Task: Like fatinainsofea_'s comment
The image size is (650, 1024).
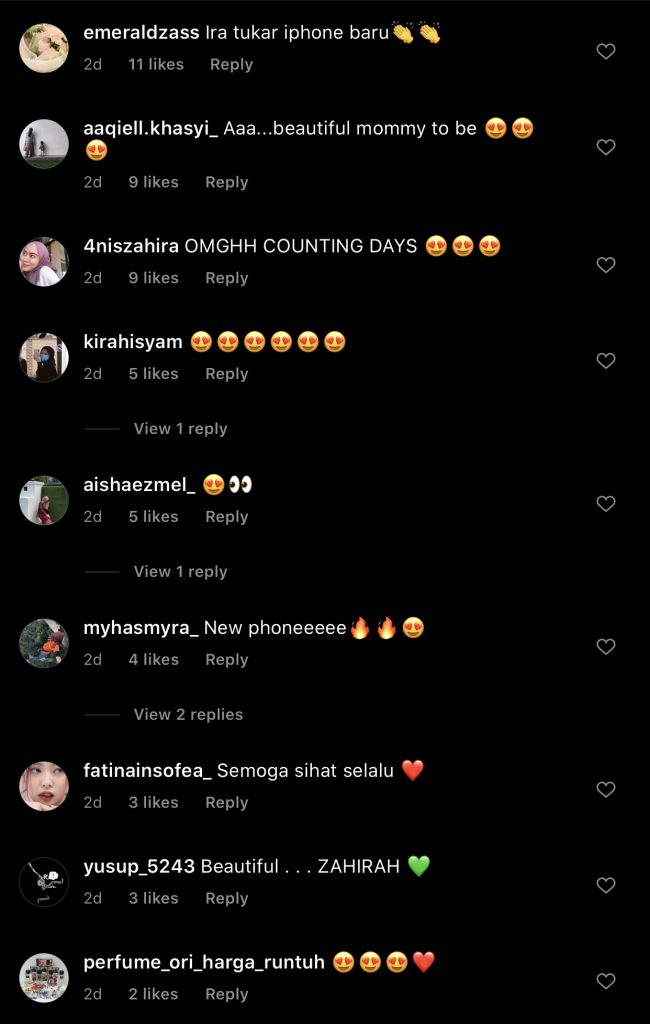Action: click(606, 790)
